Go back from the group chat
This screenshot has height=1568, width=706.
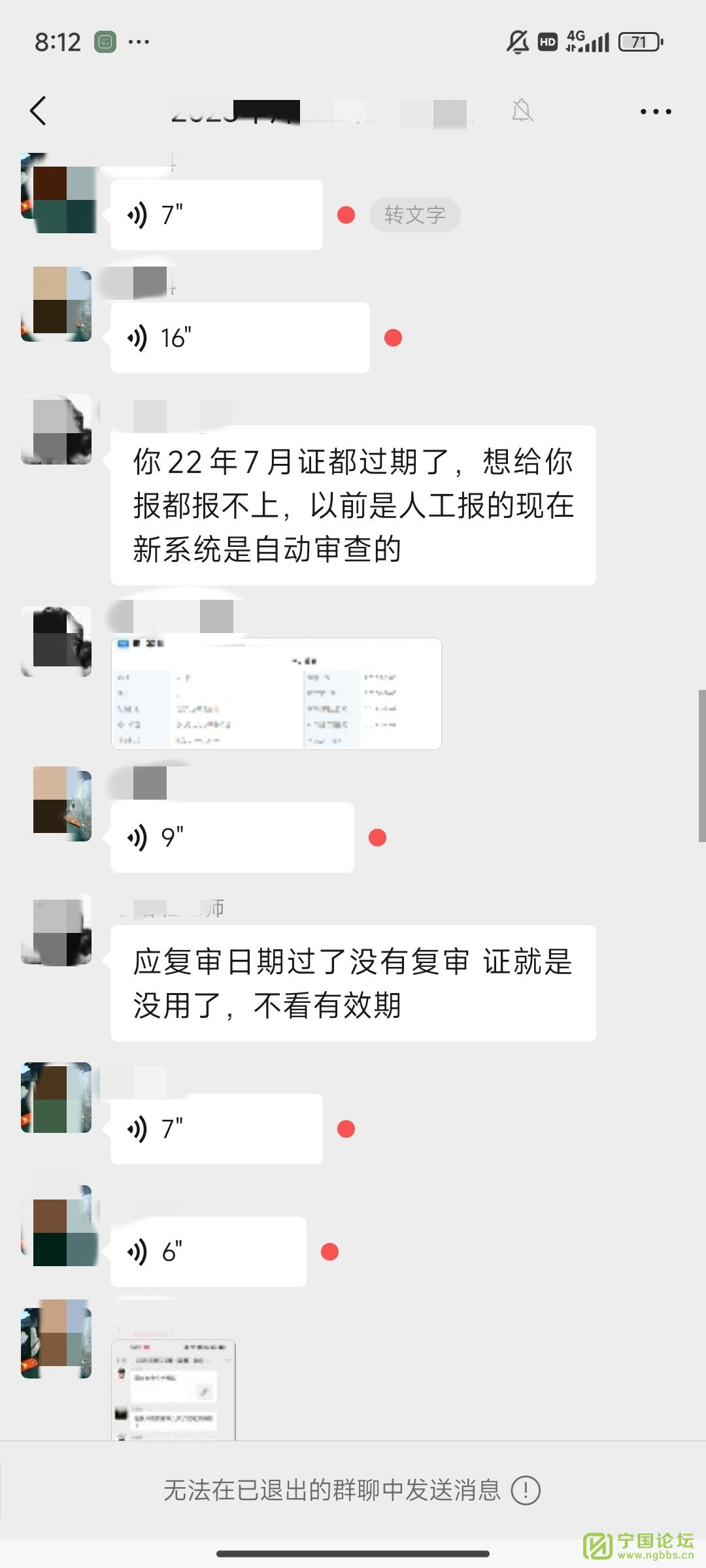point(39,110)
